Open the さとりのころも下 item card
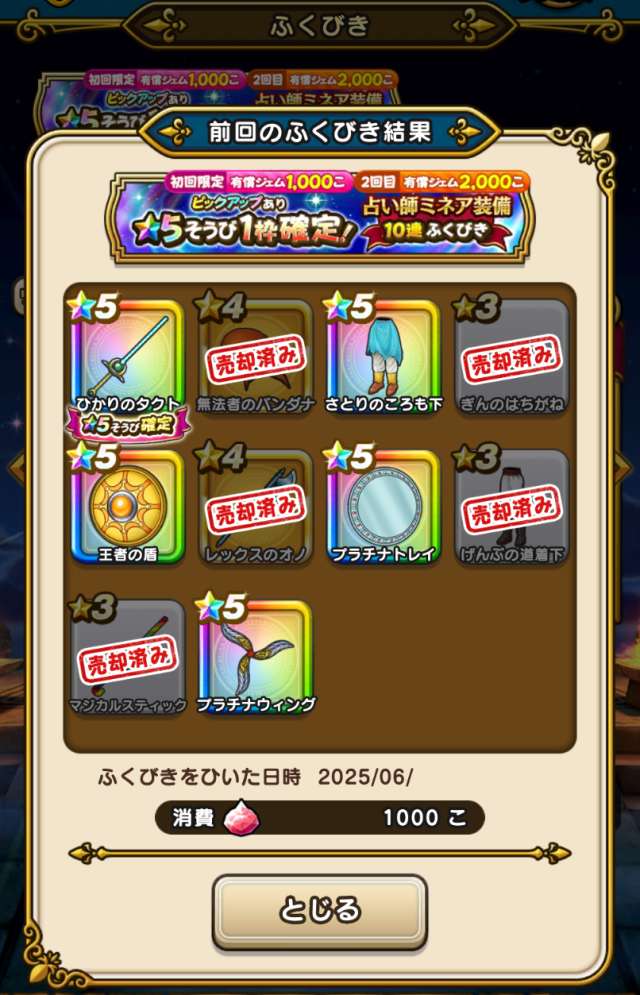 [383, 358]
